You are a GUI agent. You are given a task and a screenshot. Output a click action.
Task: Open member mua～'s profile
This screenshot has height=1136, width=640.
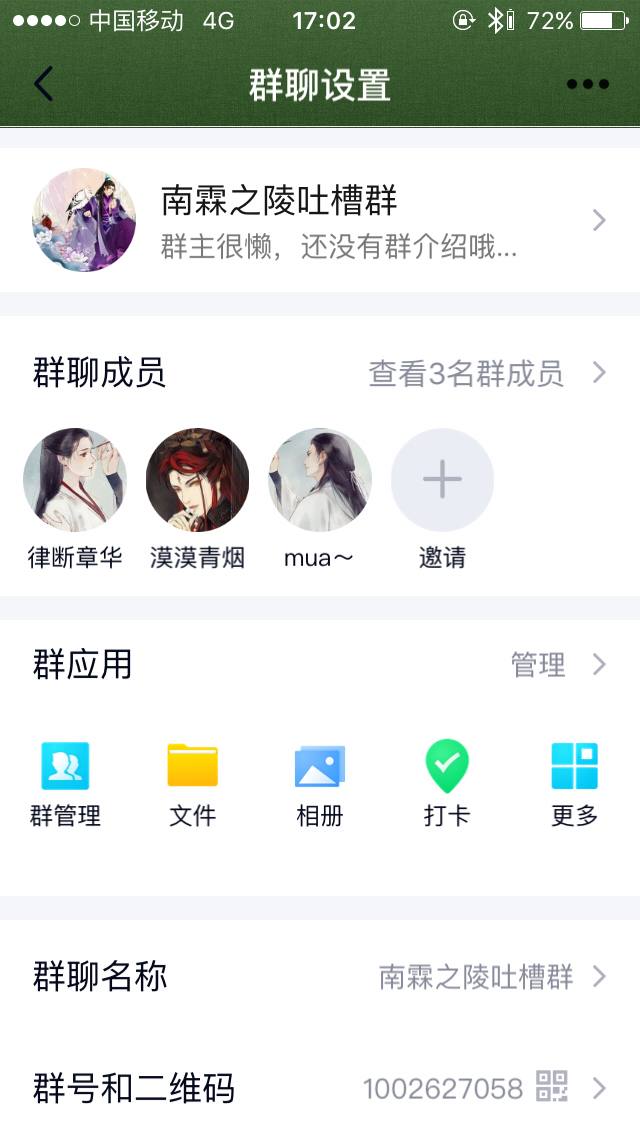[320, 481]
